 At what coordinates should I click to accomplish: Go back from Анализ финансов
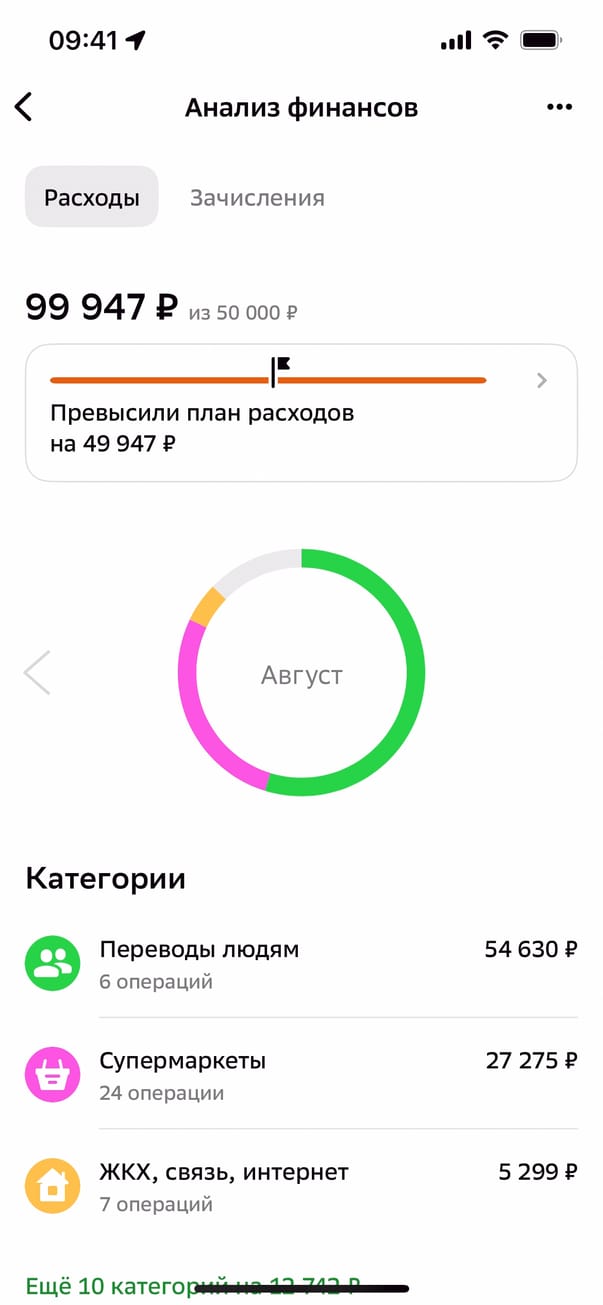[24, 108]
